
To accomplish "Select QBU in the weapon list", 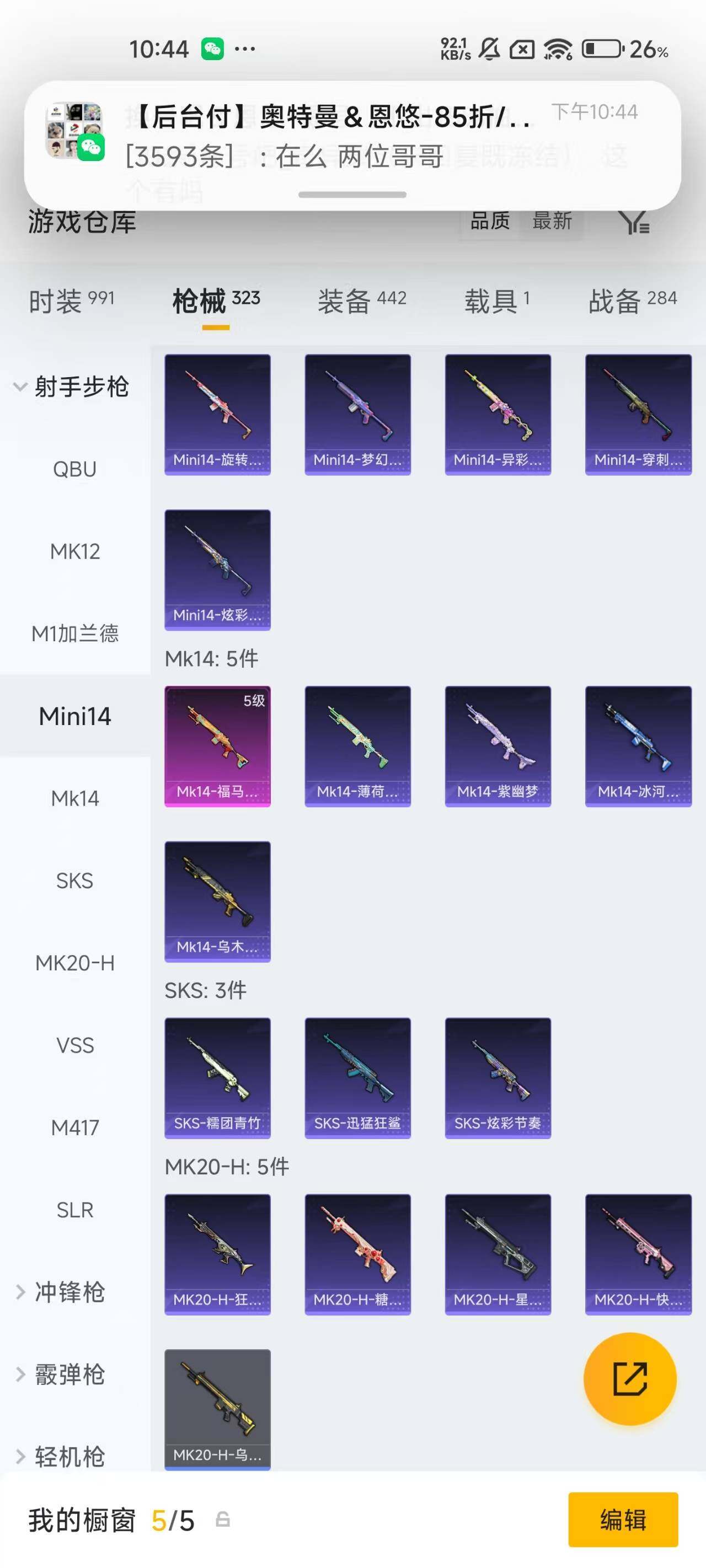I will pyautogui.click(x=75, y=469).
